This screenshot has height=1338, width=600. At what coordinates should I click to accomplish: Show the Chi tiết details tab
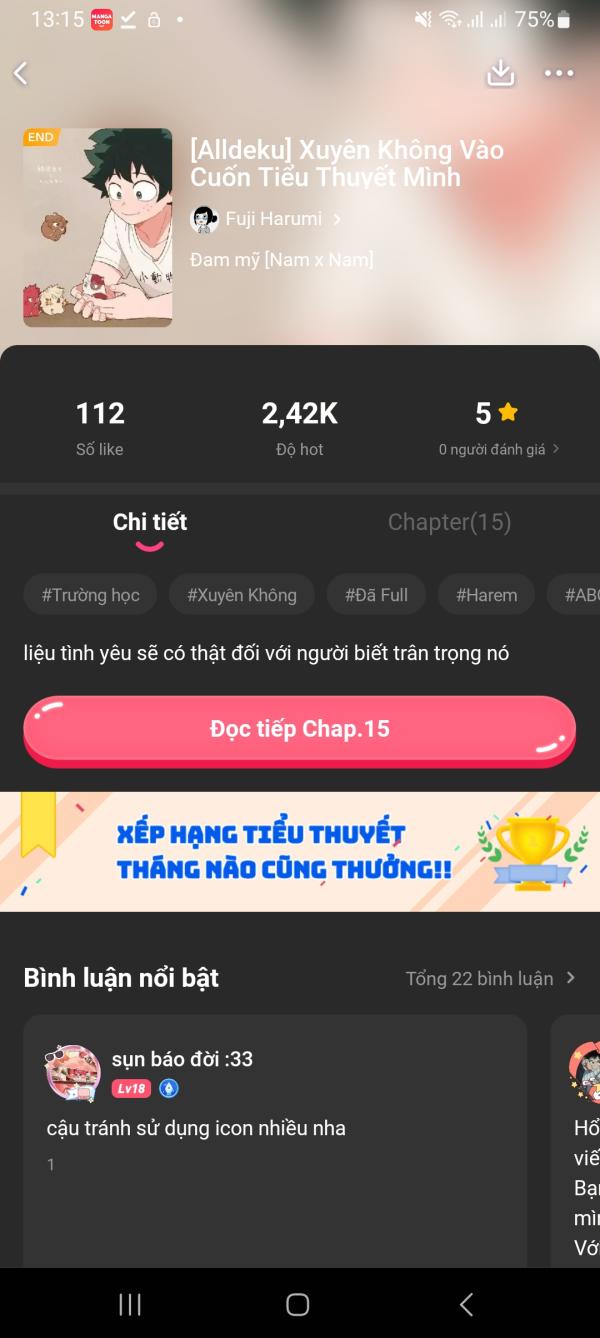pos(150,522)
